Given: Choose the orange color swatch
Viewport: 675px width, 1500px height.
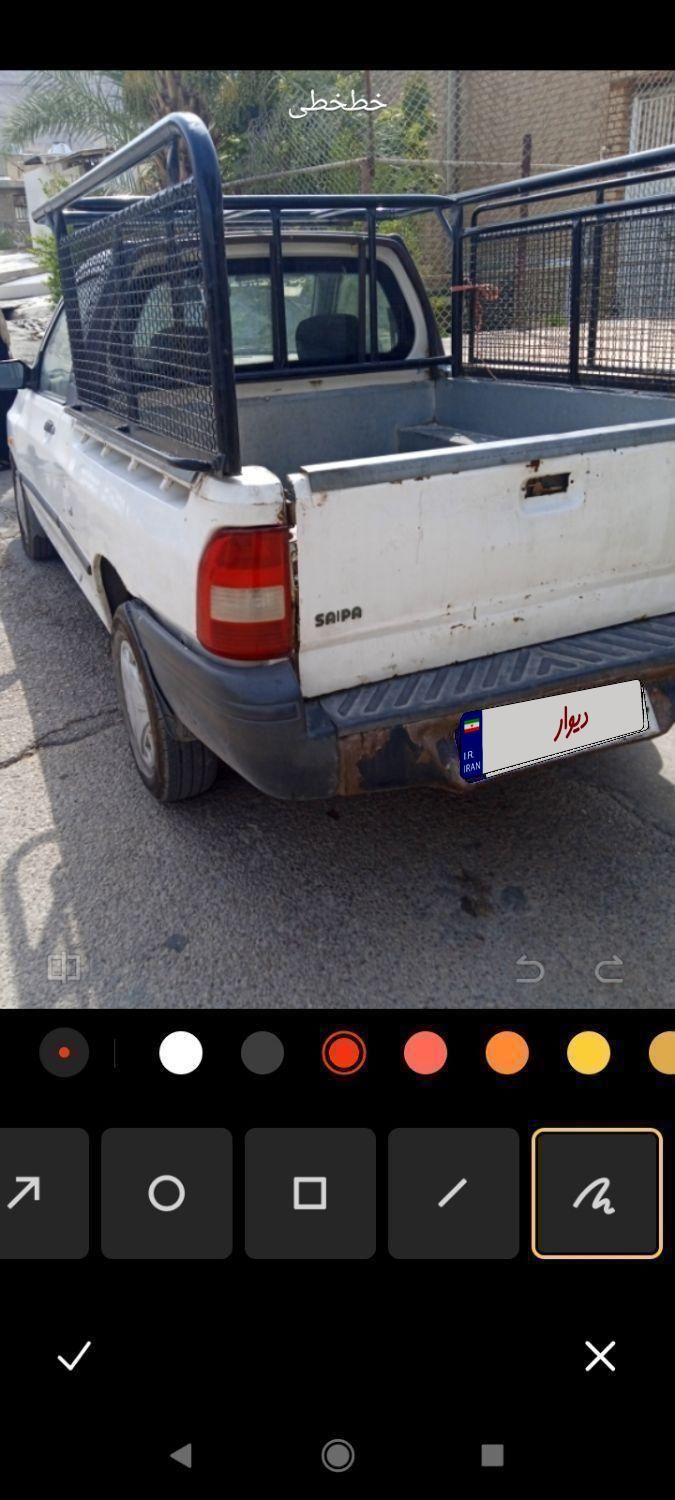Looking at the screenshot, I should [507, 1053].
